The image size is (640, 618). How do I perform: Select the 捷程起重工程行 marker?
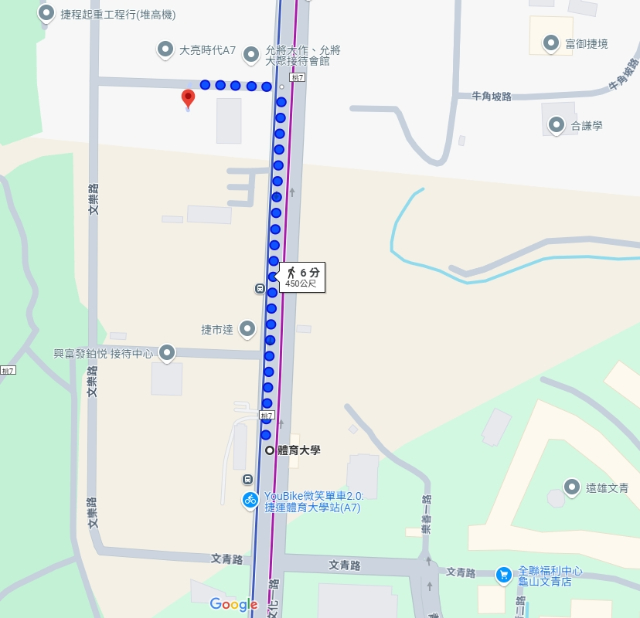point(46,13)
